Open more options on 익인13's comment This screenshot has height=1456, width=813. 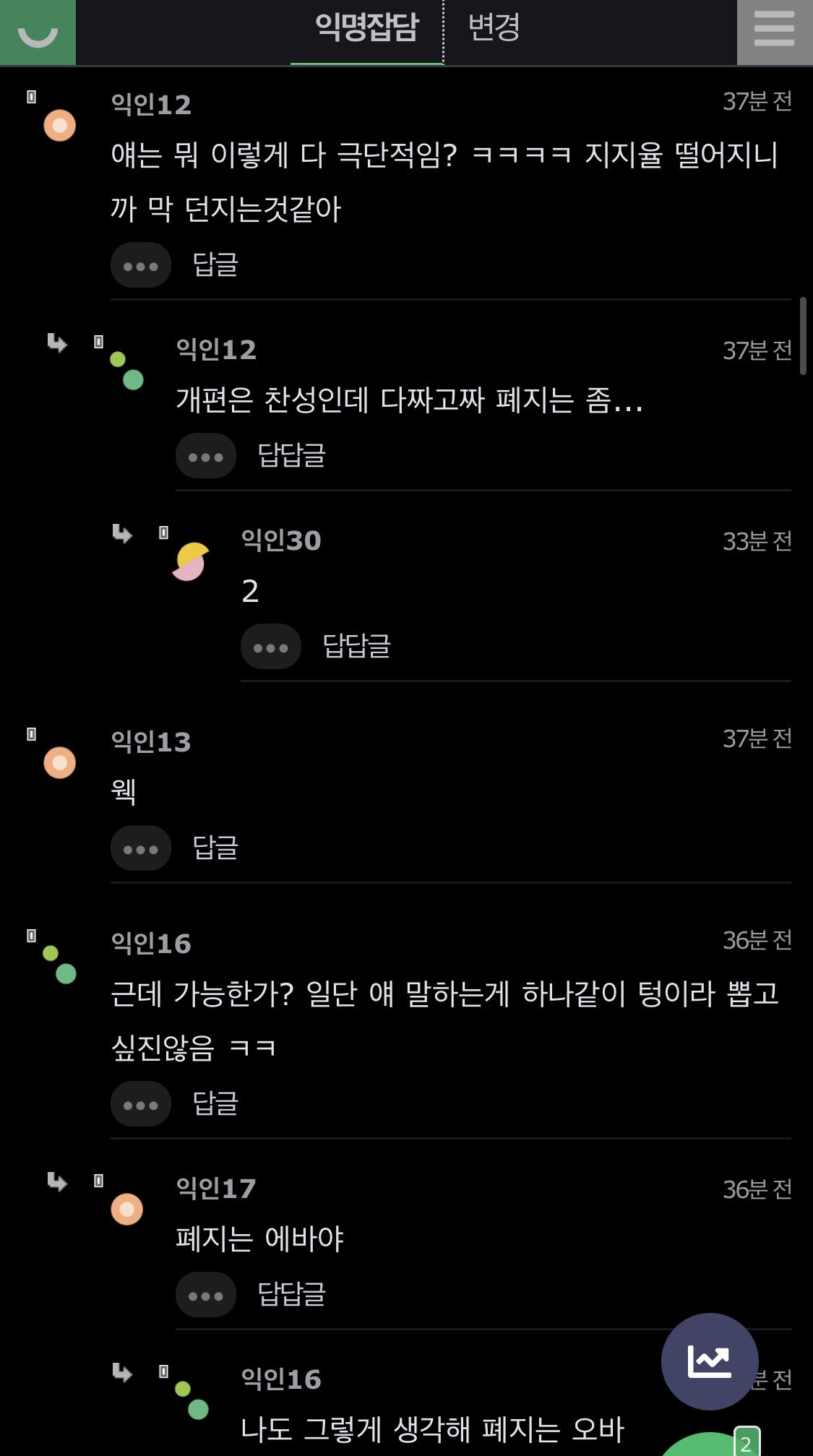[141, 848]
